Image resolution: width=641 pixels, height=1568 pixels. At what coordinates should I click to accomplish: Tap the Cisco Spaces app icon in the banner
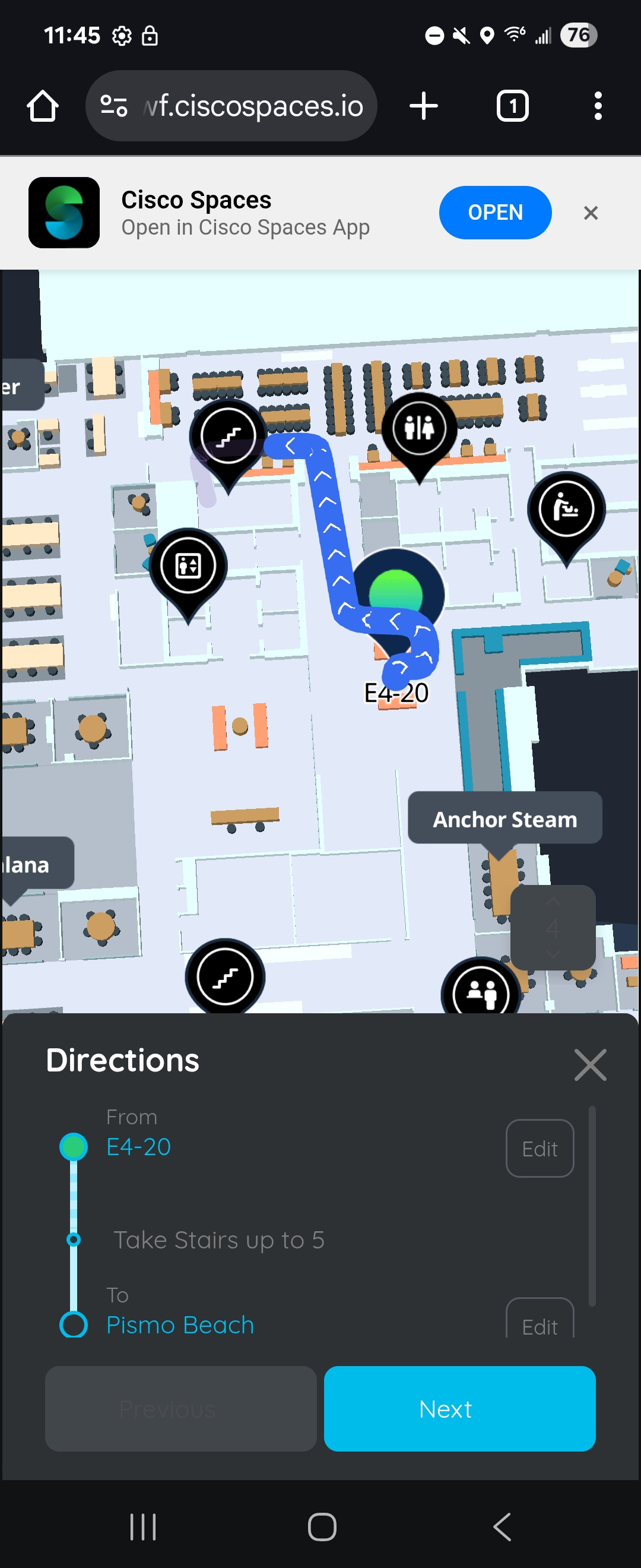[65, 211]
